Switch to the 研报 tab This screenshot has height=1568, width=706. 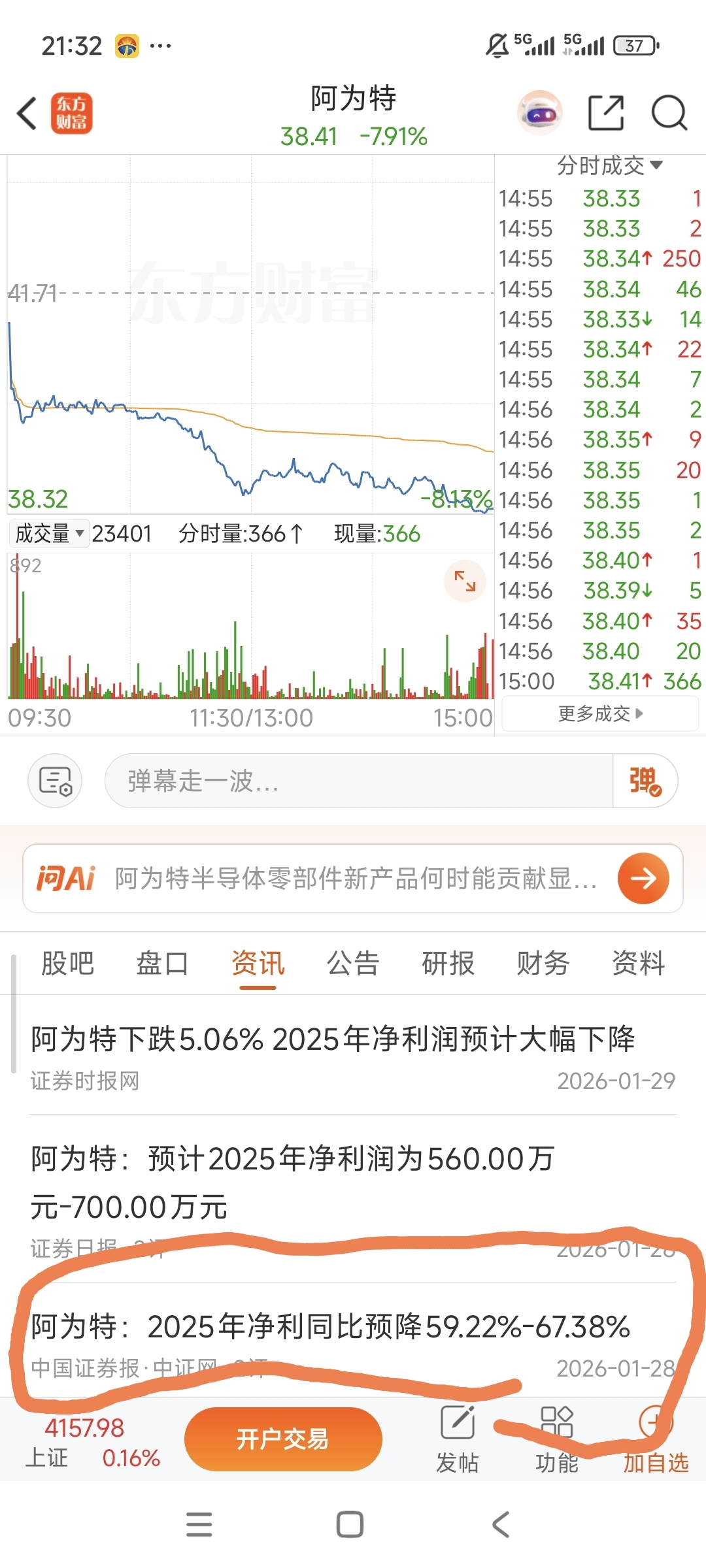coord(448,963)
